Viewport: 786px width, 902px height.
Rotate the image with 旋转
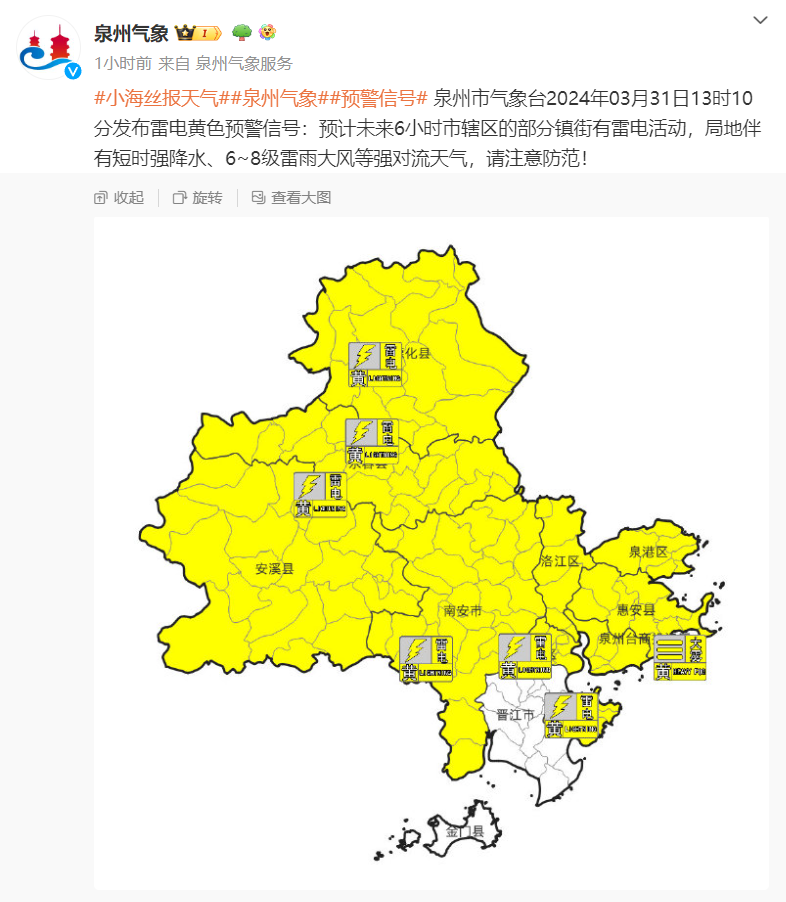tap(198, 198)
